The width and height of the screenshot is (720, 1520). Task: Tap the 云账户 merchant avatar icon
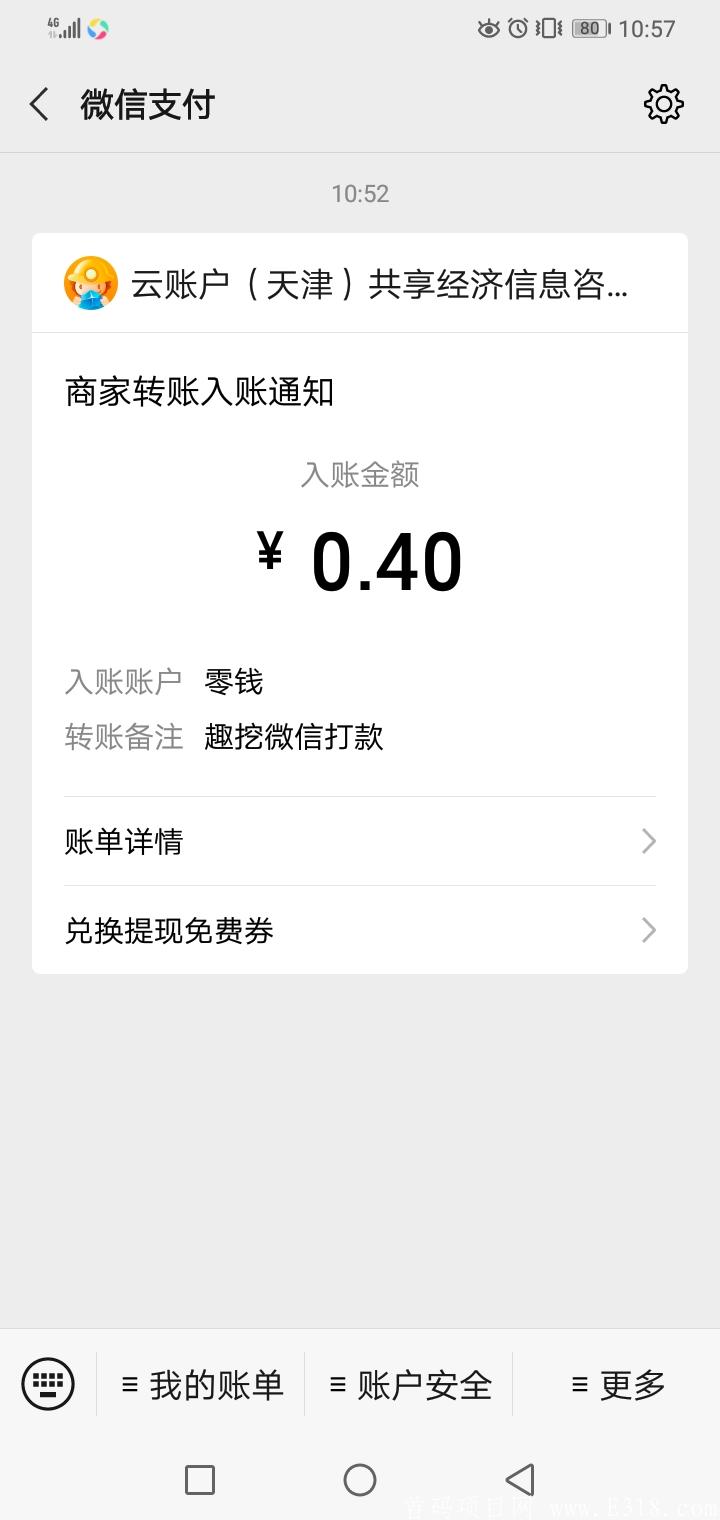(x=91, y=284)
